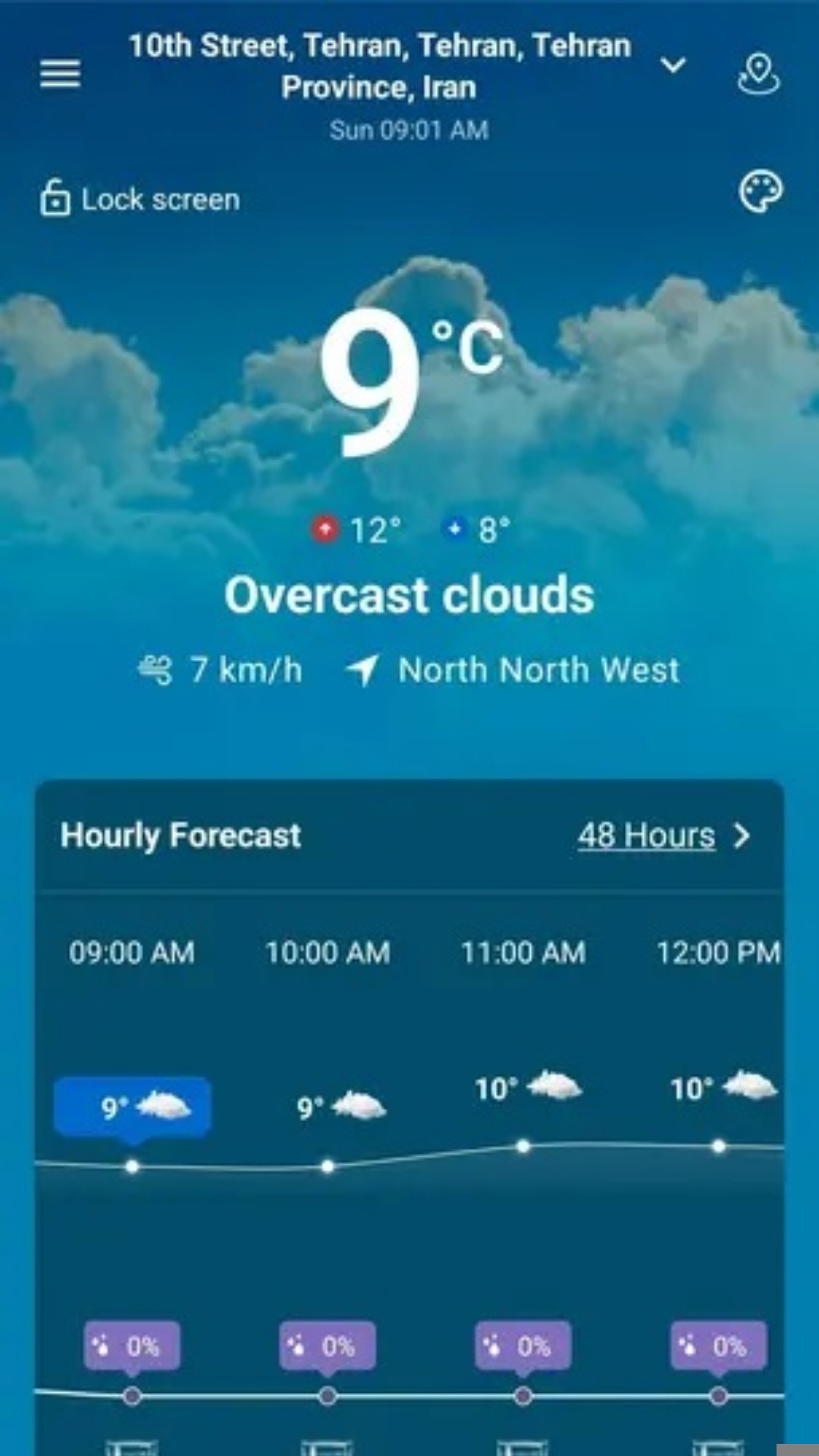Expand the location dropdown chevron
Screen dimensions: 819x1456
pyautogui.click(x=673, y=67)
